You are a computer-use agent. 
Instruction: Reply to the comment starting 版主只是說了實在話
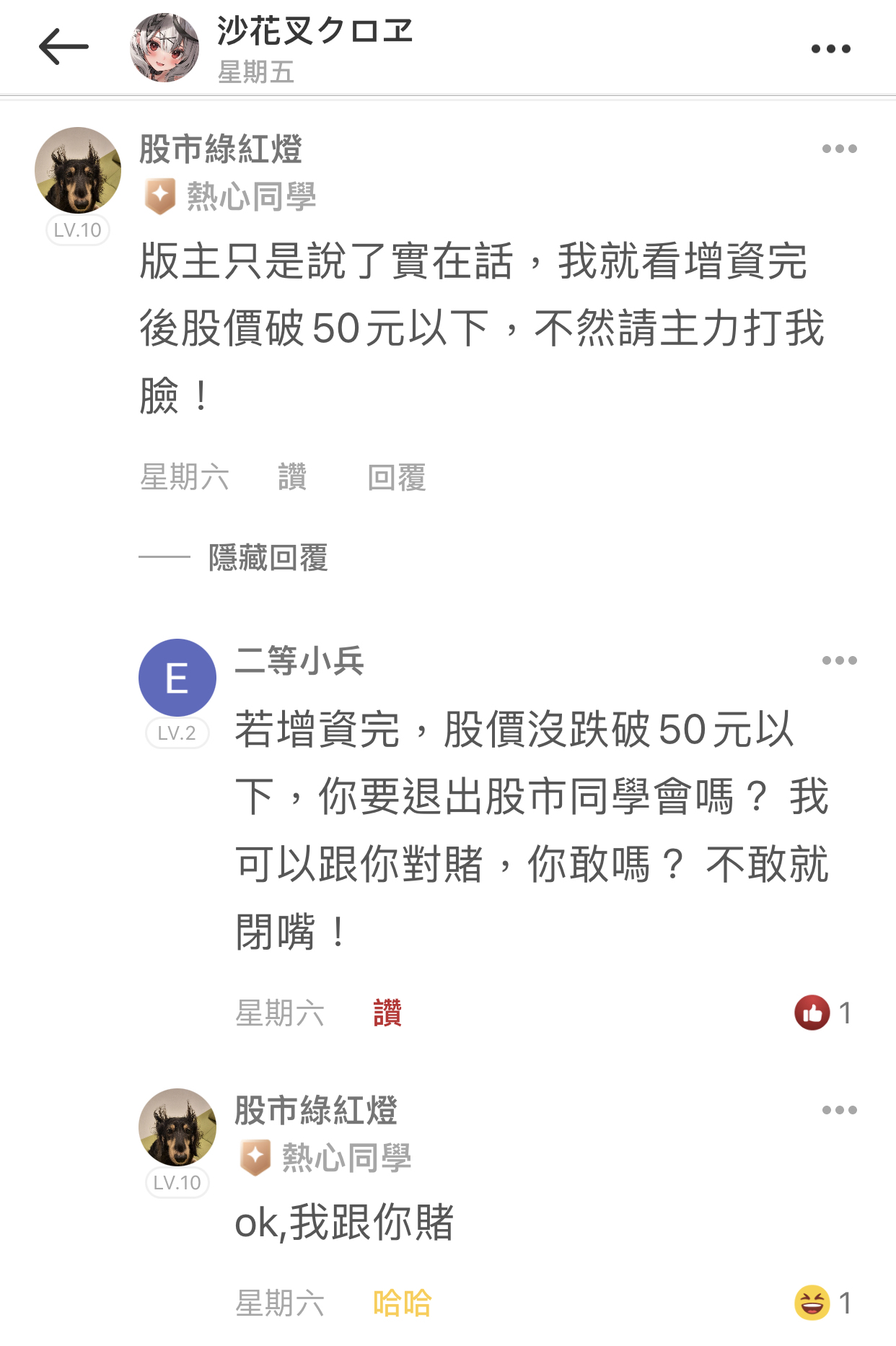tap(396, 477)
